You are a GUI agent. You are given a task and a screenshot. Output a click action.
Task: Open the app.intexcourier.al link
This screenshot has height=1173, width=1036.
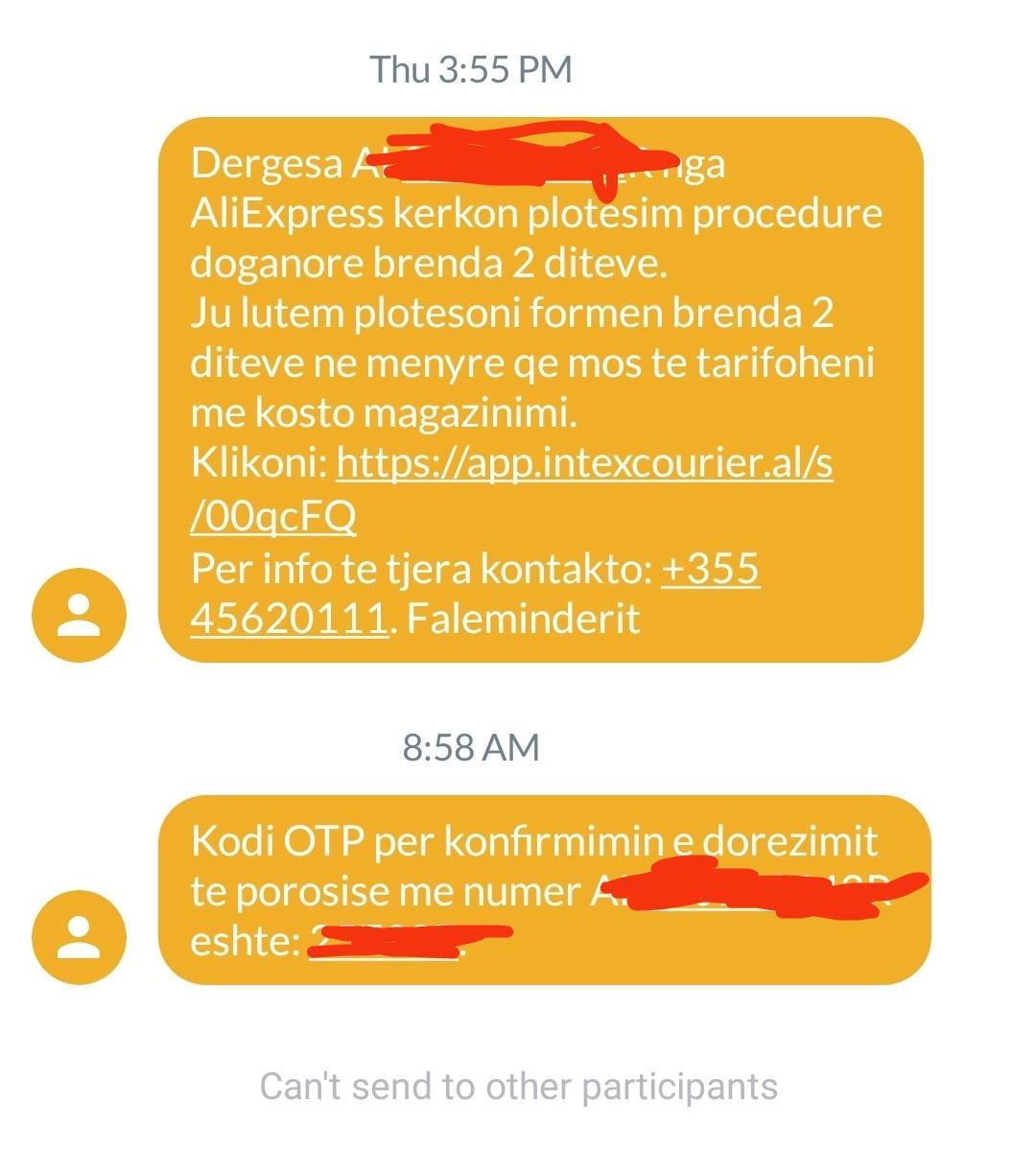point(583,465)
